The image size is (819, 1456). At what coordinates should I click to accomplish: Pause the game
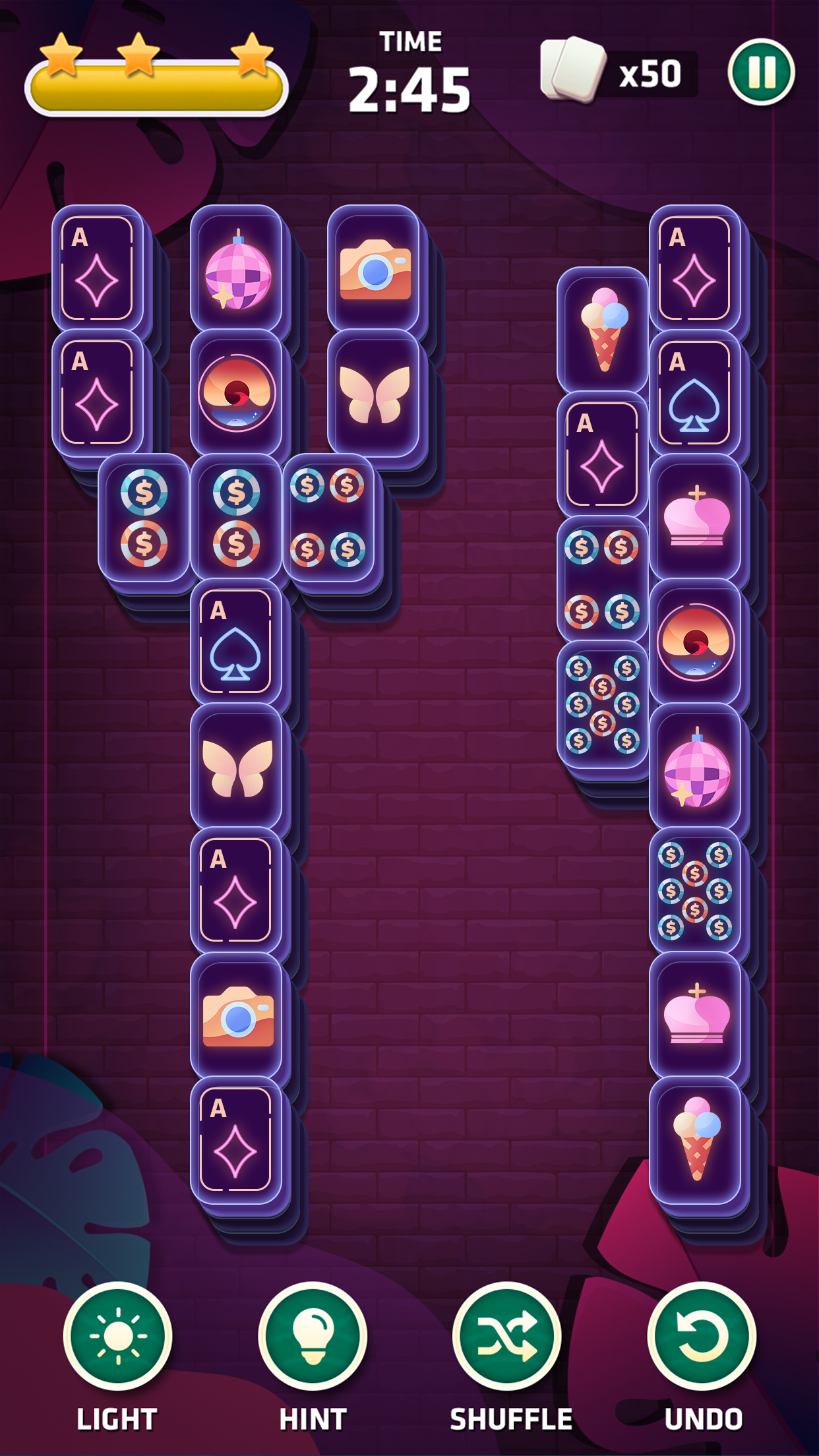(x=761, y=72)
